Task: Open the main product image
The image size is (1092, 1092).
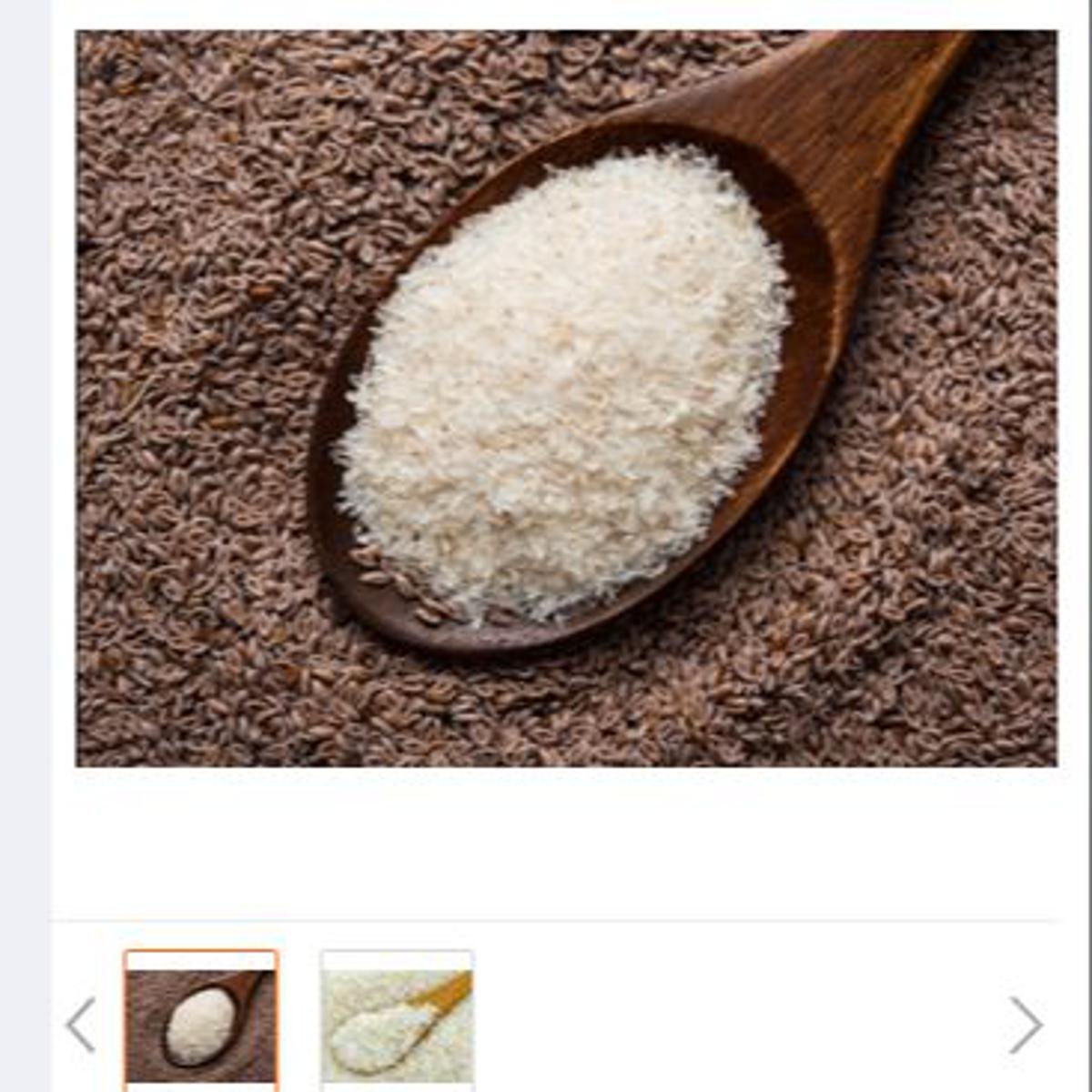Action: 566,399
